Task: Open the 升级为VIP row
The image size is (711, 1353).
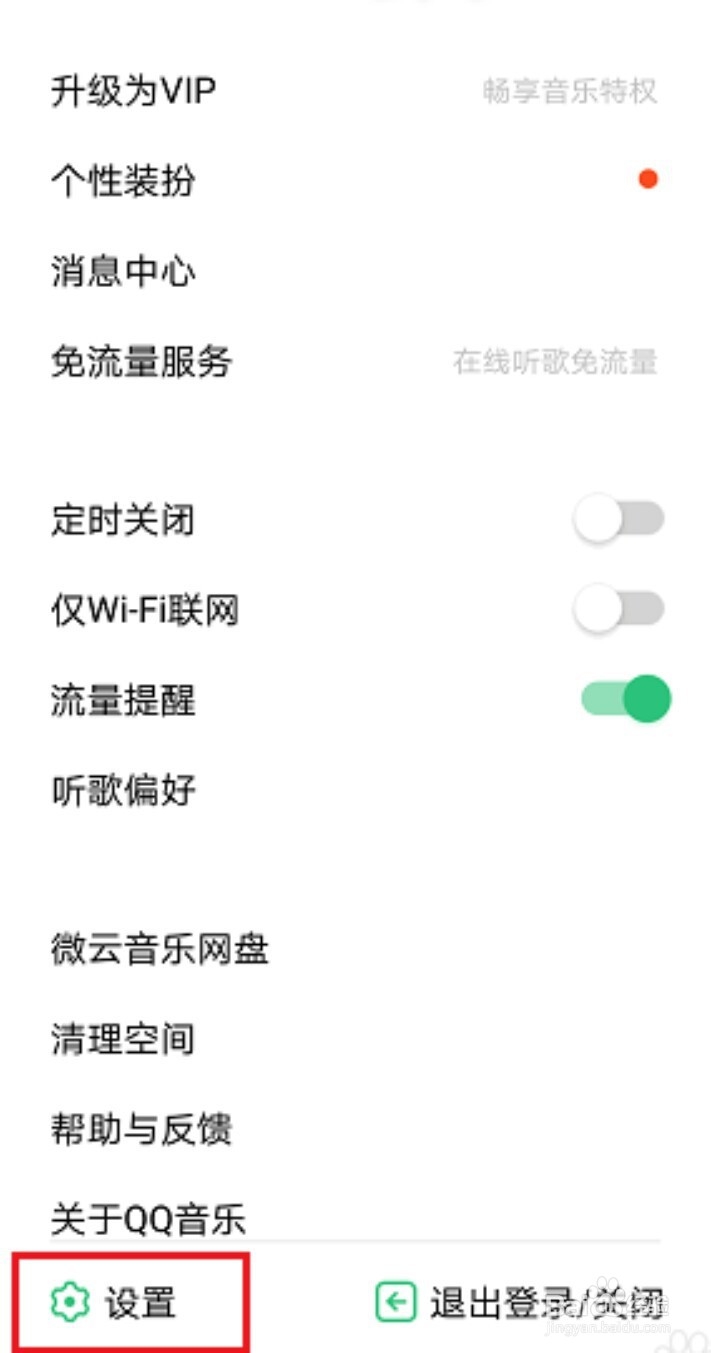Action: (x=355, y=92)
